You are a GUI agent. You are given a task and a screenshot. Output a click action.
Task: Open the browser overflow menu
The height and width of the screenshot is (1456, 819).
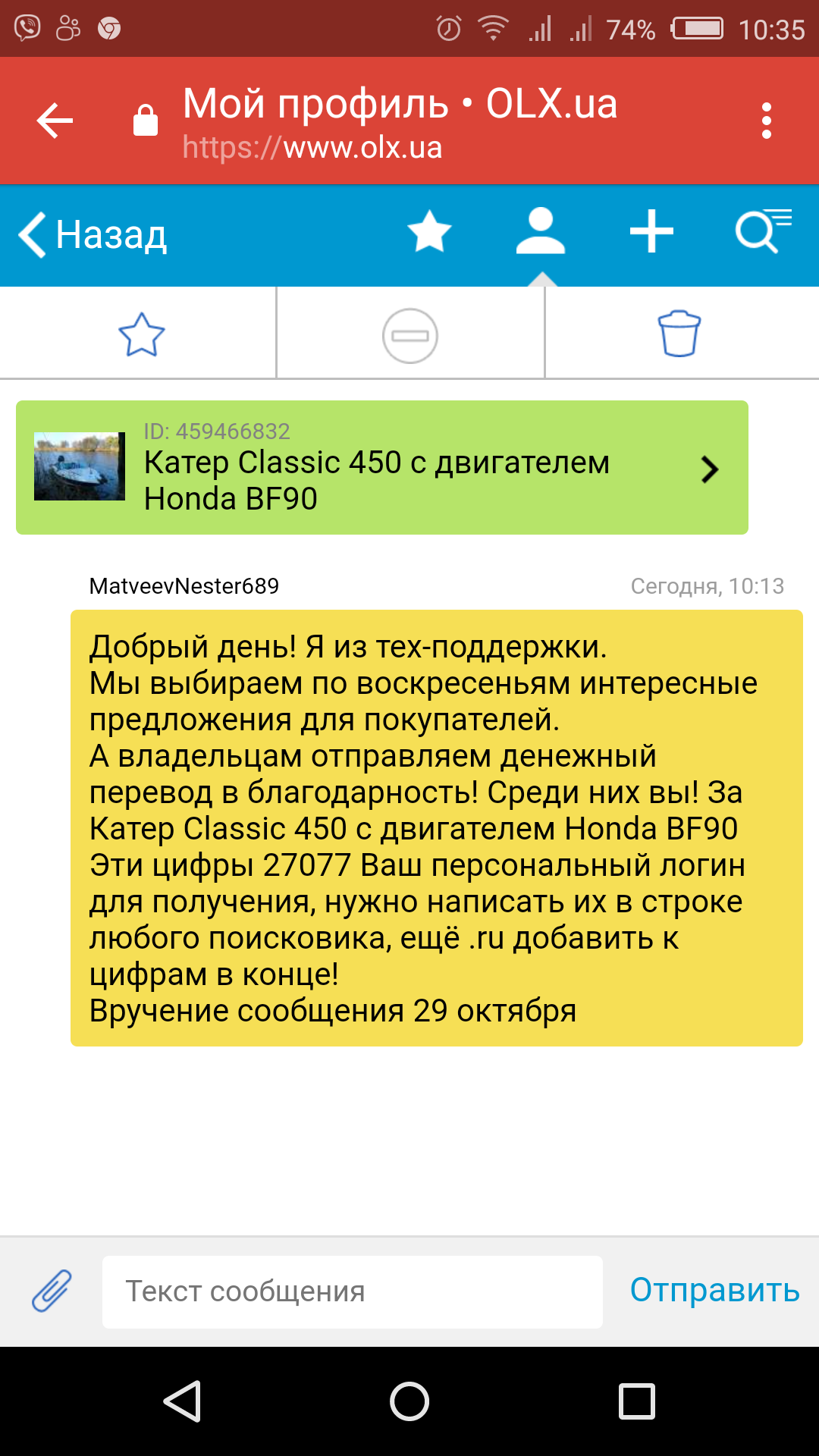click(767, 121)
